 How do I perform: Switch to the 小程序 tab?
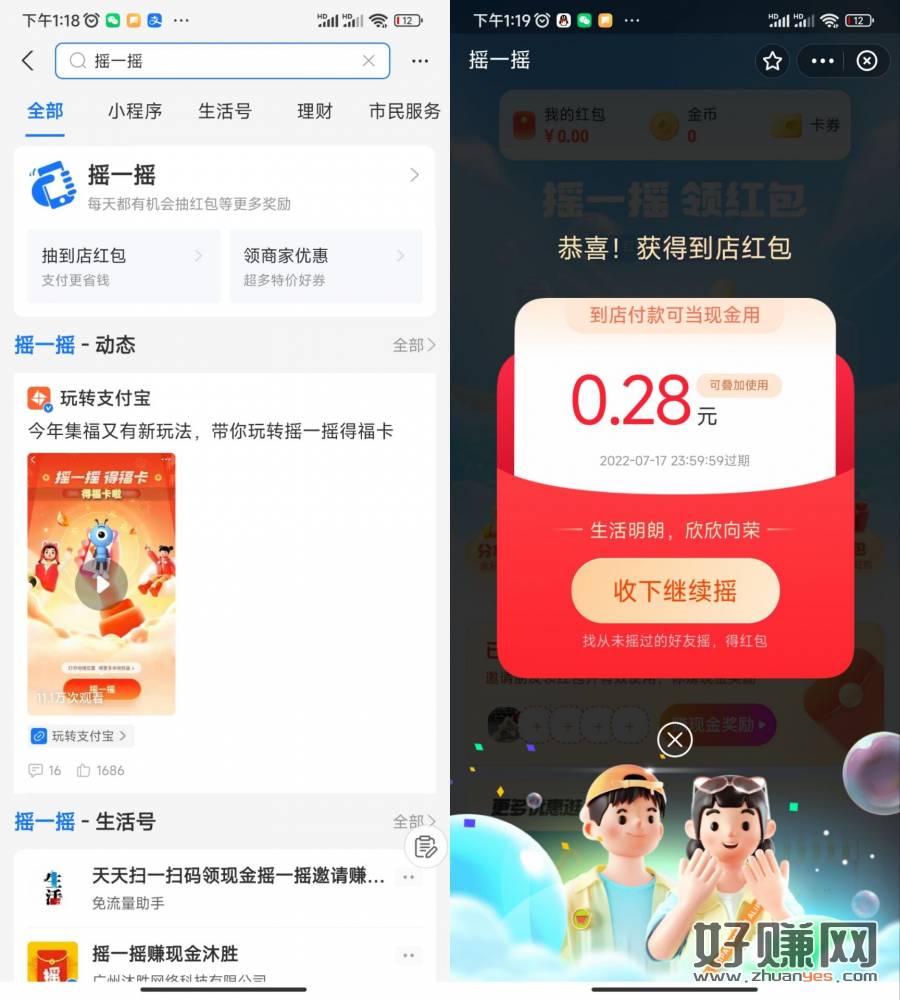[135, 111]
